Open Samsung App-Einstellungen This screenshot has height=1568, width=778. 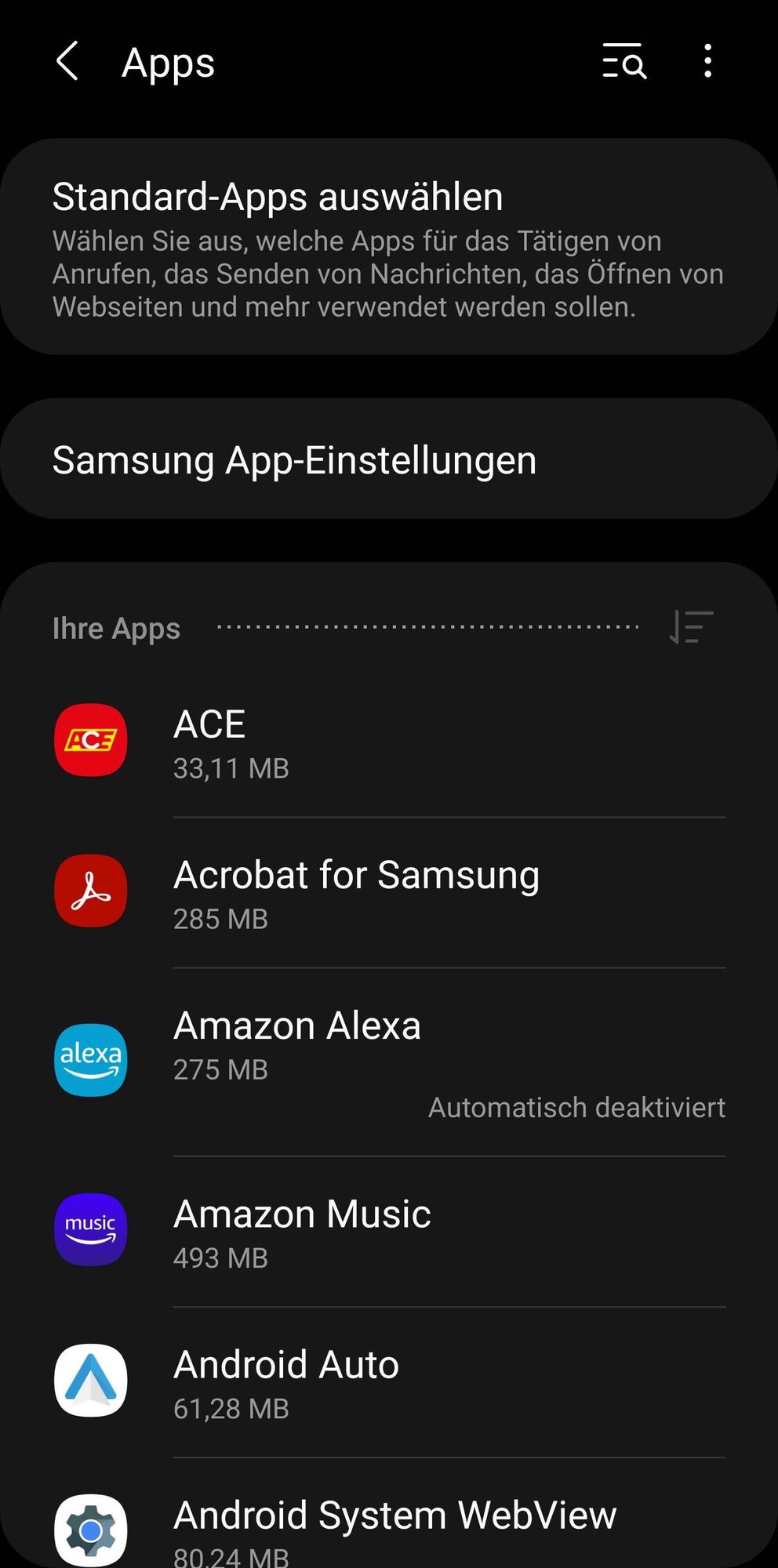[x=389, y=459]
